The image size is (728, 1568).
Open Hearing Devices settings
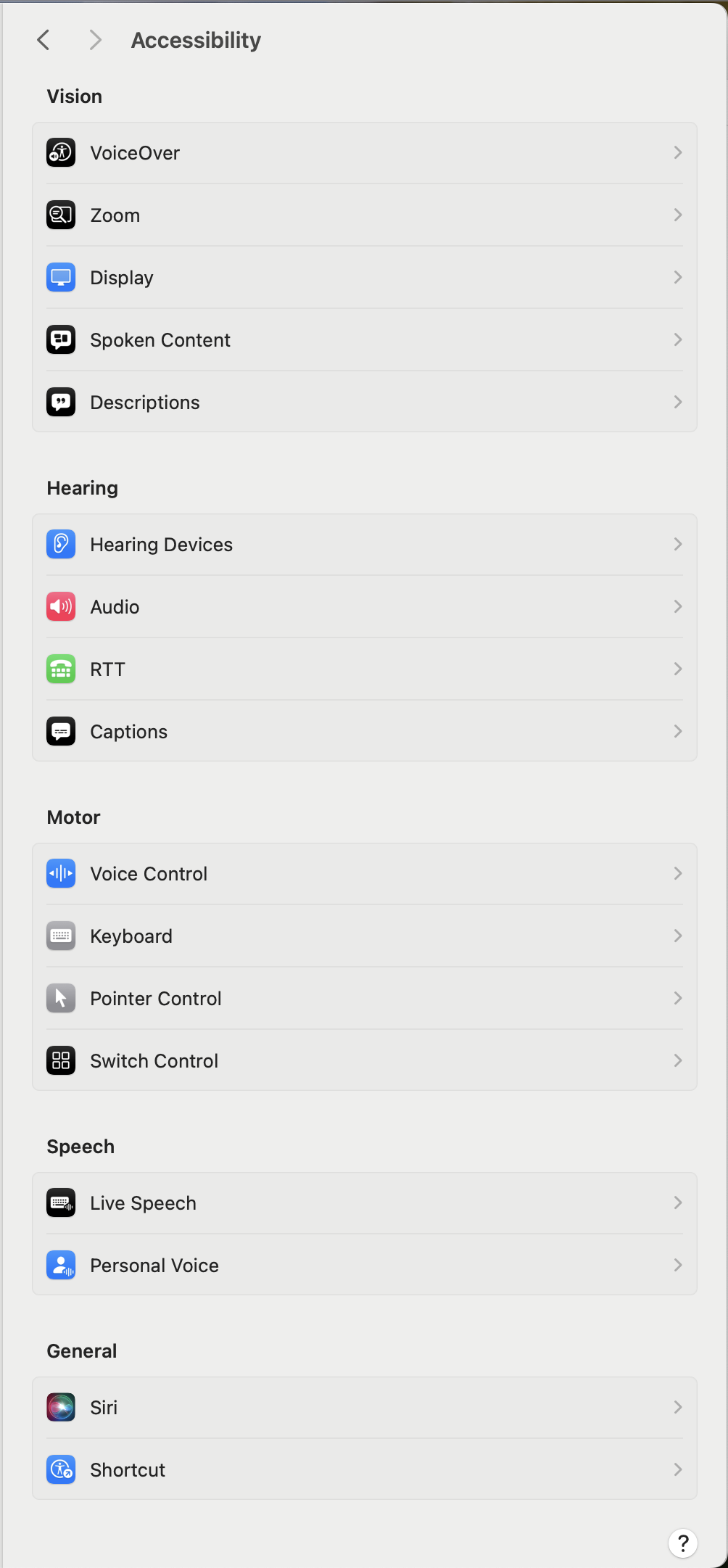click(x=364, y=545)
